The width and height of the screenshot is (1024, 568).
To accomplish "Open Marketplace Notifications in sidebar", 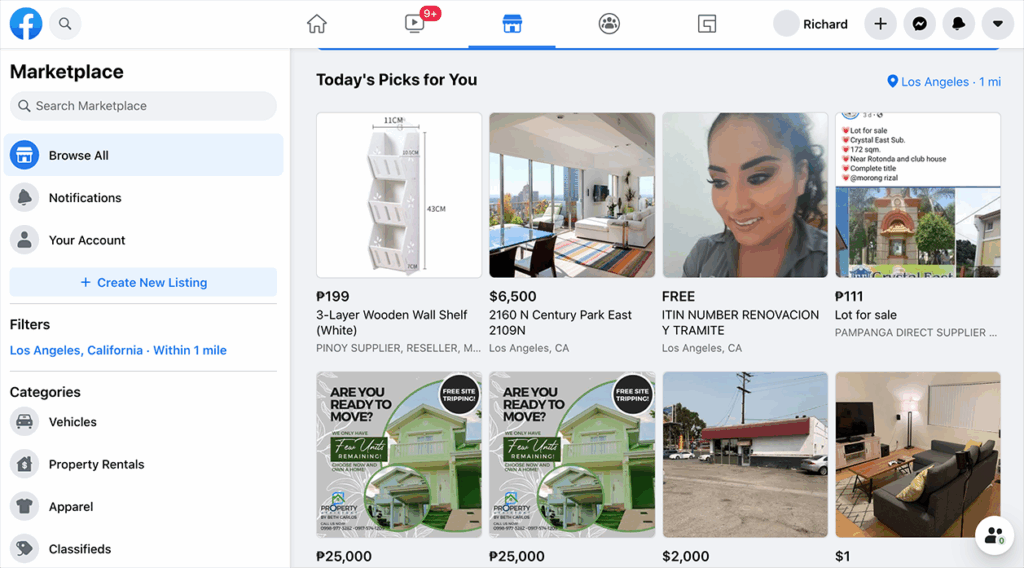I will click(x=85, y=198).
